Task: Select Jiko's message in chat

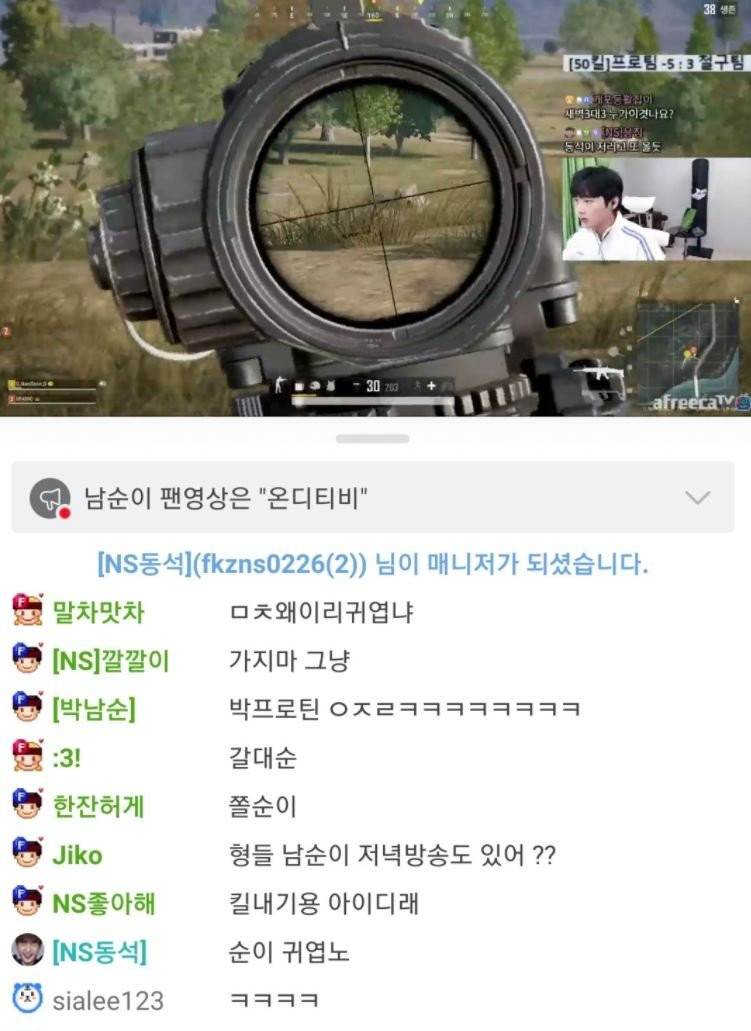Action: [391, 856]
